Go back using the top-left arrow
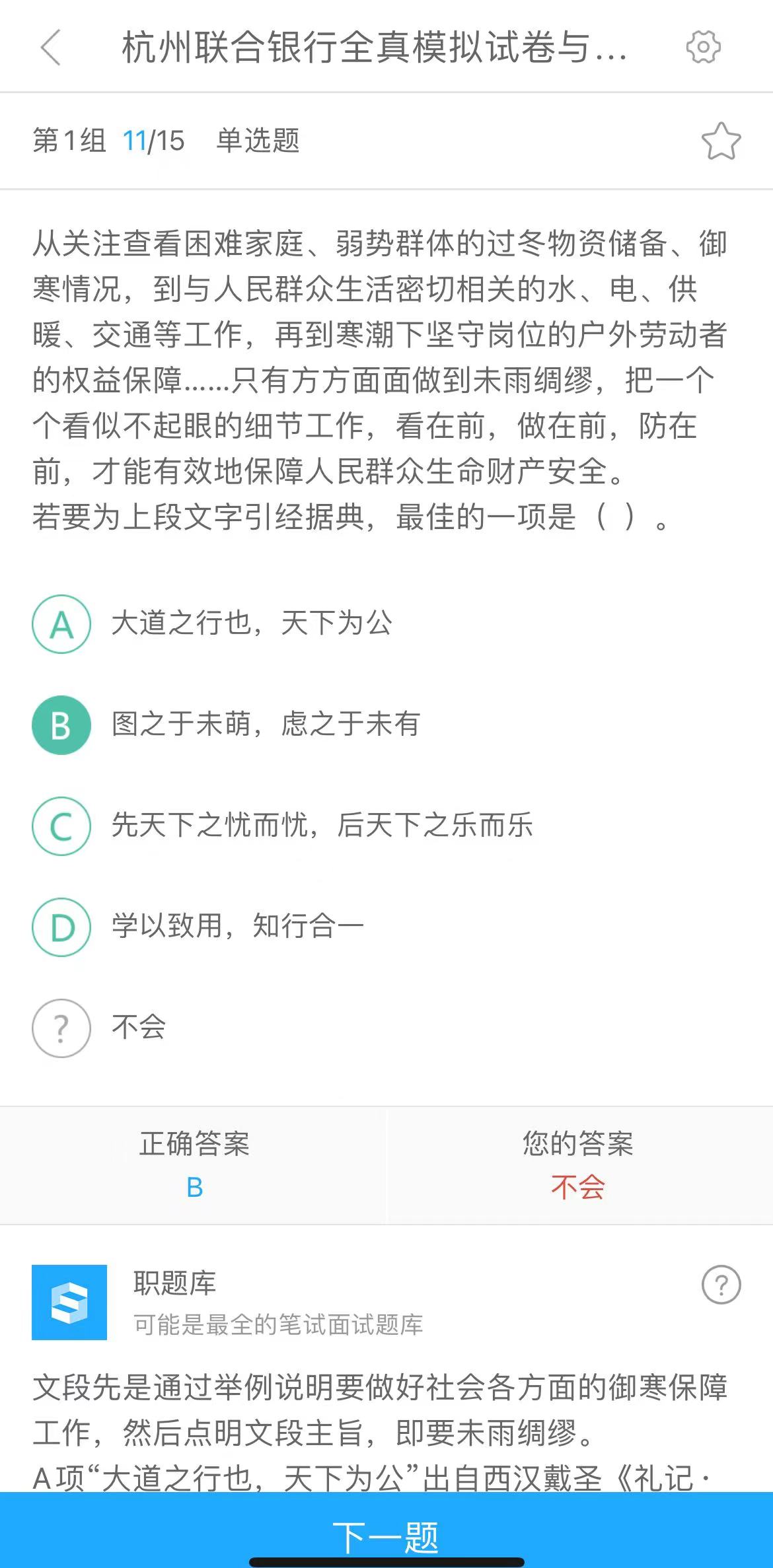773x1568 pixels. pos(51,48)
